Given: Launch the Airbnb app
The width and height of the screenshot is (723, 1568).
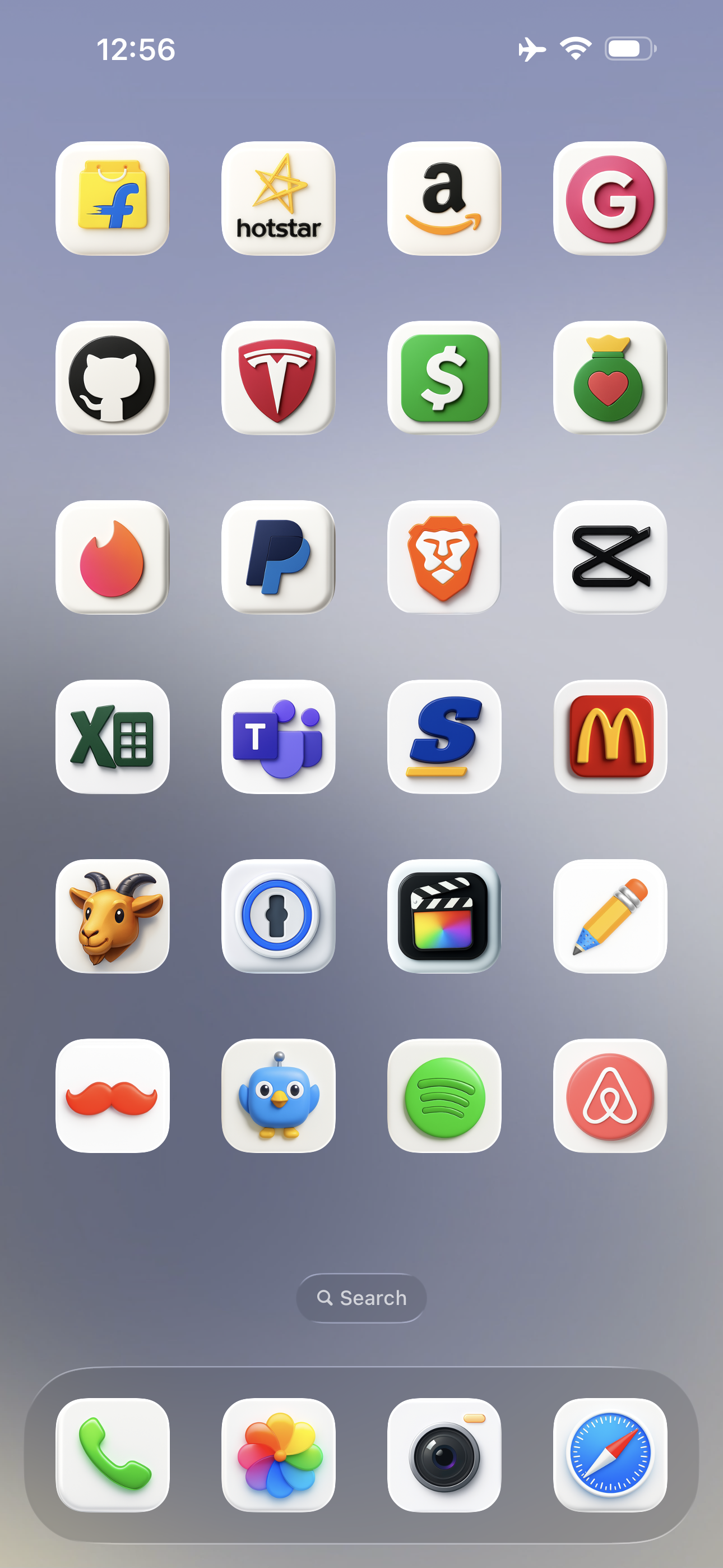Looking at the screenshot, I should (610, 1096).
